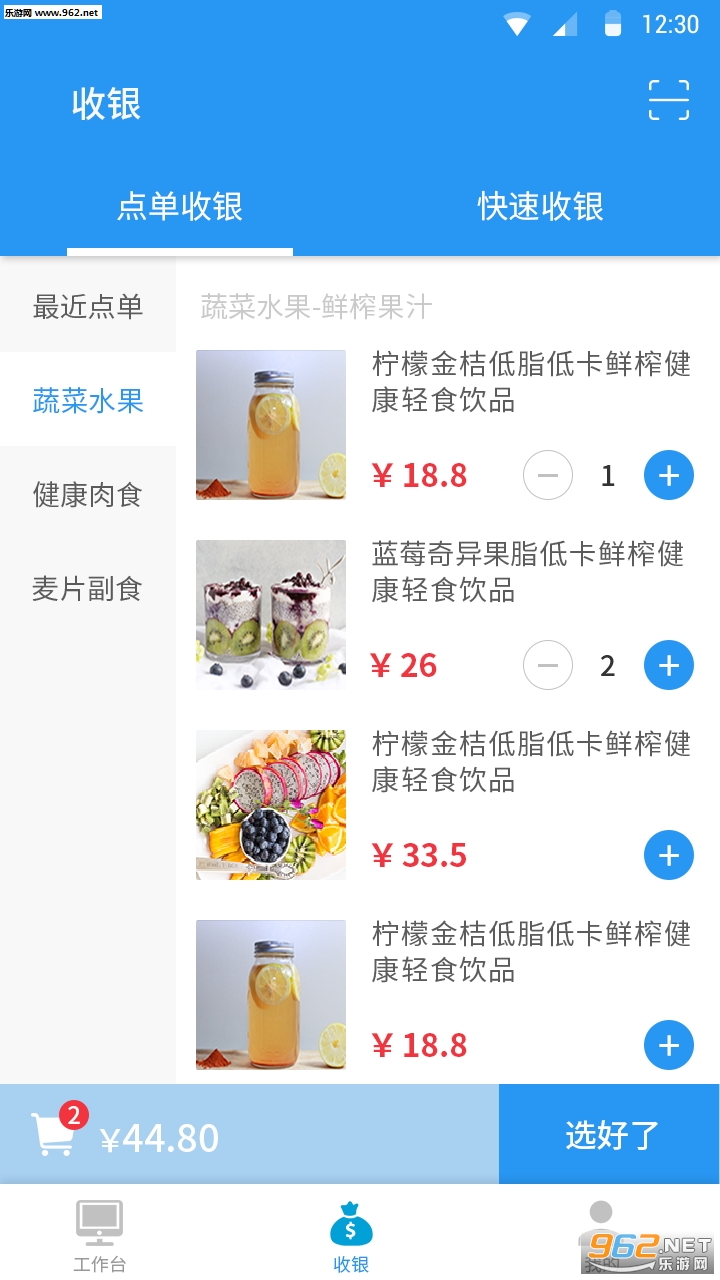Show the 最近点单 category

(x=88, y=306)
